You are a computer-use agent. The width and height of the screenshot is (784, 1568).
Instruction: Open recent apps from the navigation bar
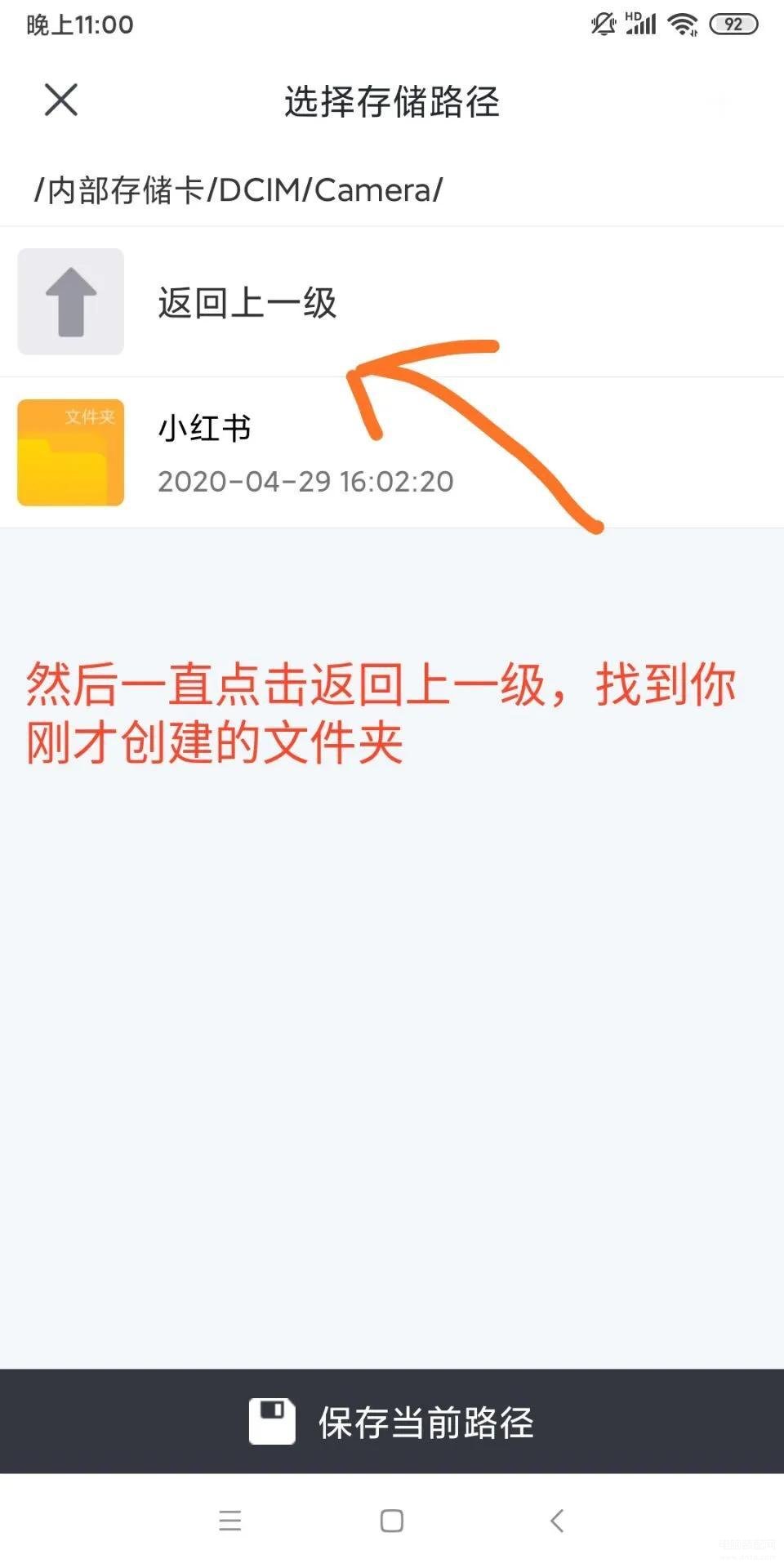(230, 1521)
